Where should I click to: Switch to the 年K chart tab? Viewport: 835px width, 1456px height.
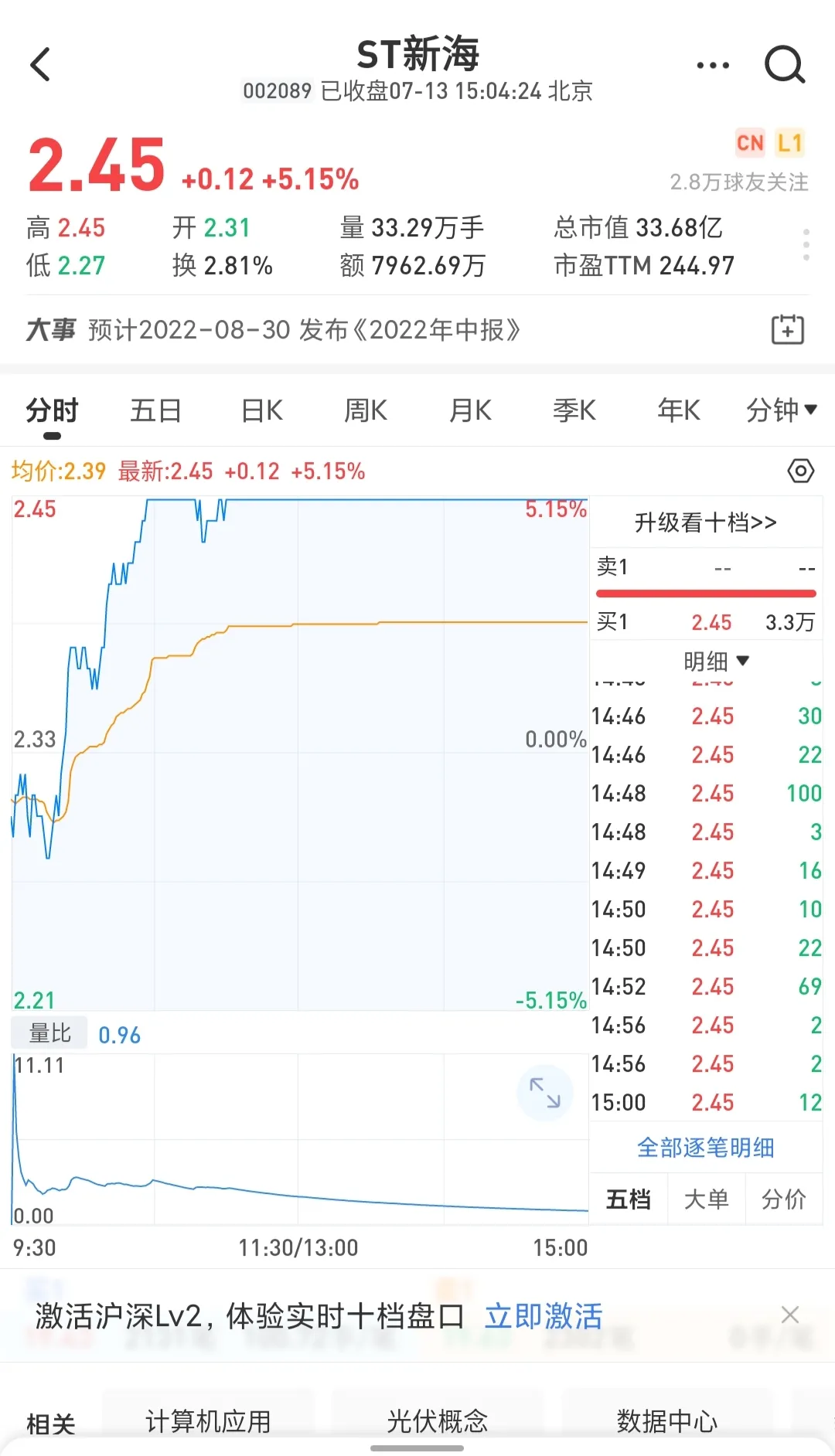click(x=679, y=410)
